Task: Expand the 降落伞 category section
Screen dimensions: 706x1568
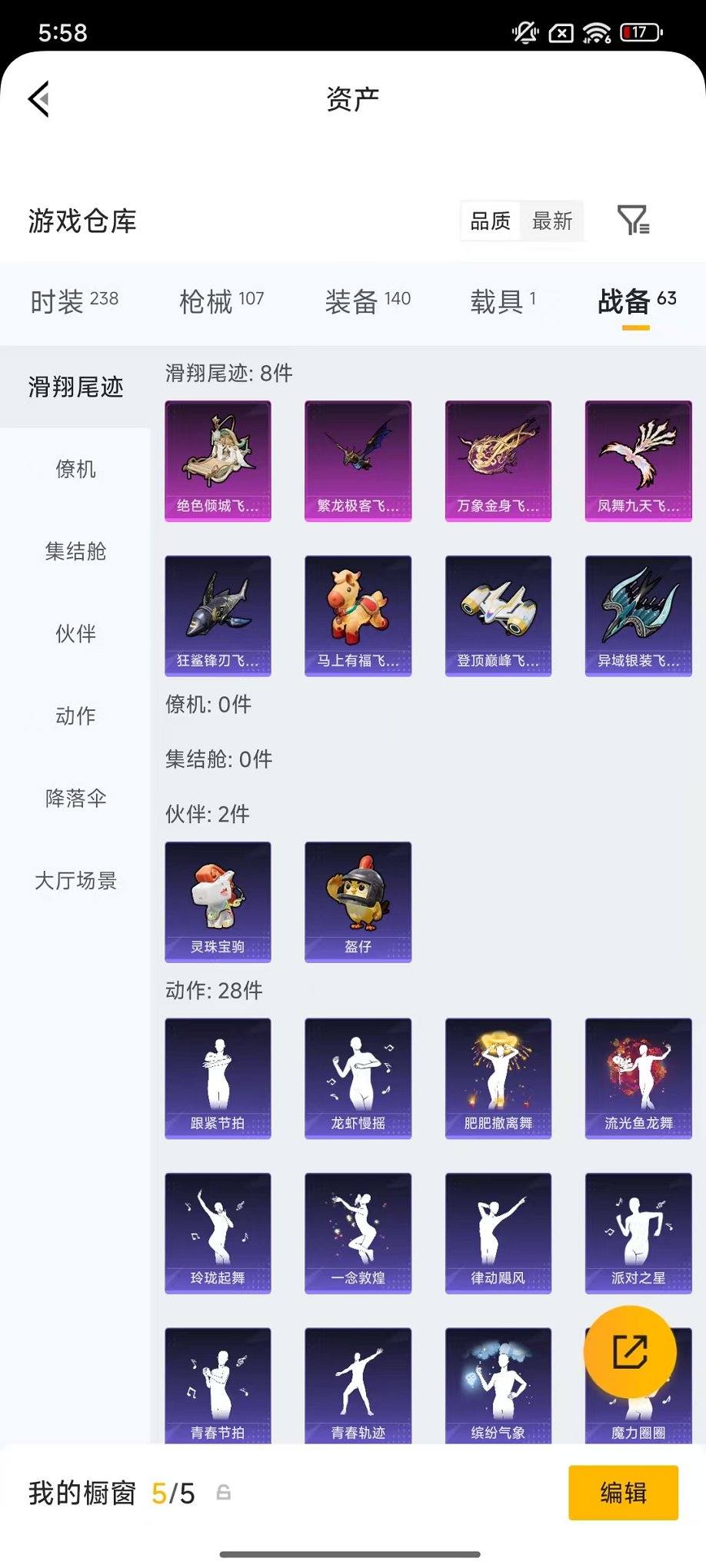Action: tap(75, 799)
